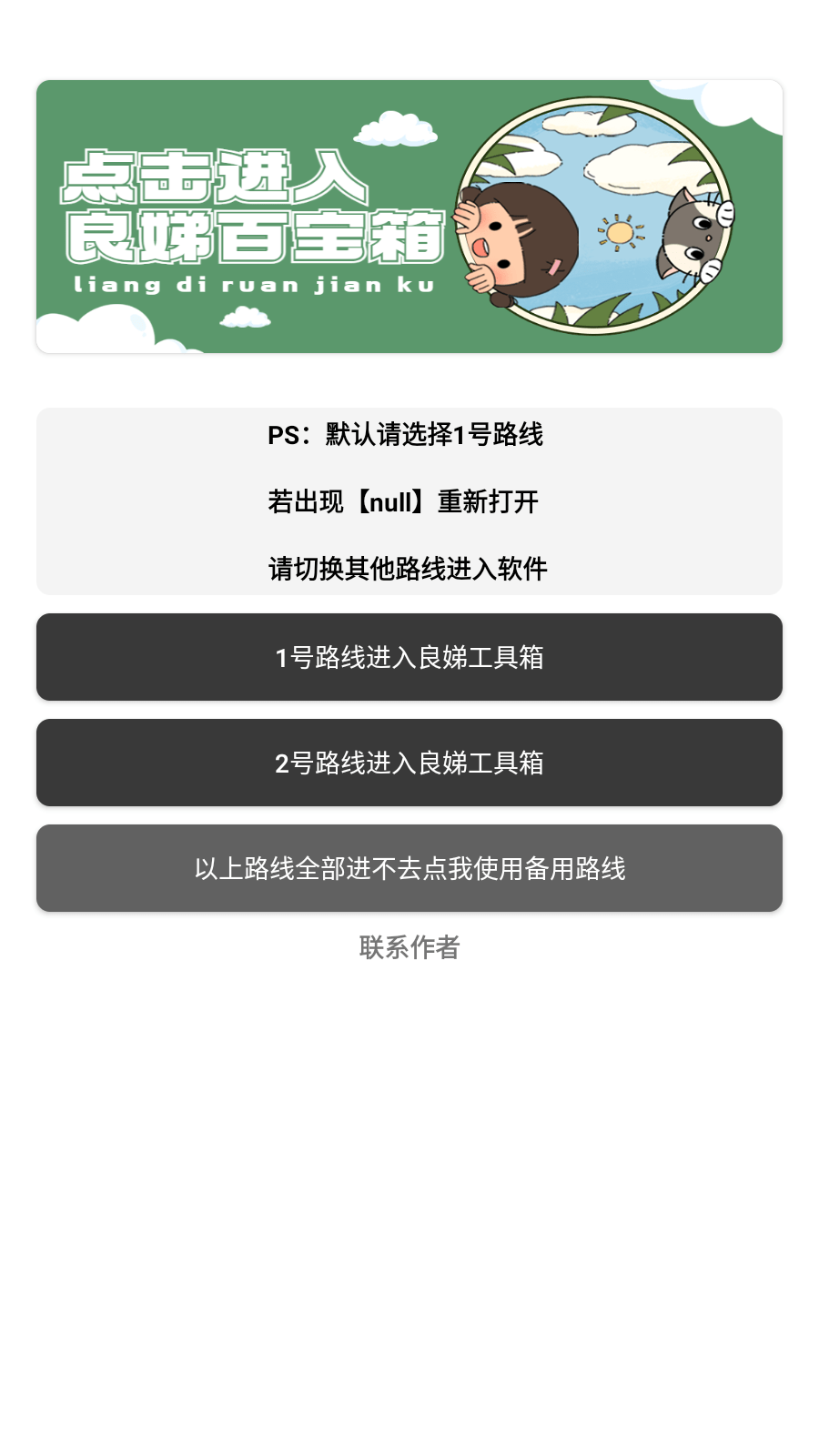The width and height of the screenshot is (819, 1456).
Task: Open 联系作者 to contact the author
Action: pos(409,946)
